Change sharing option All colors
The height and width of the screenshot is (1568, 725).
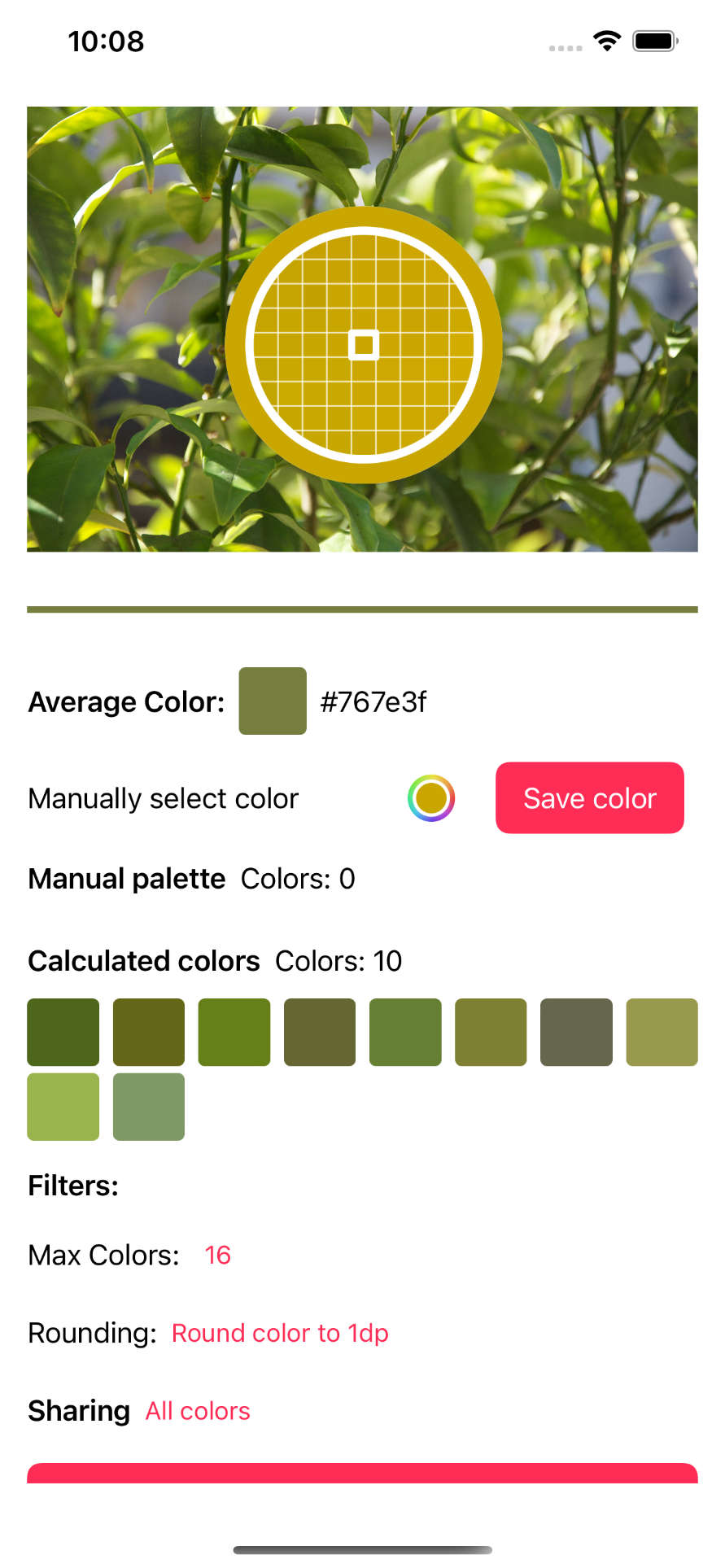pyautogui.click(x=198, y=1411)
